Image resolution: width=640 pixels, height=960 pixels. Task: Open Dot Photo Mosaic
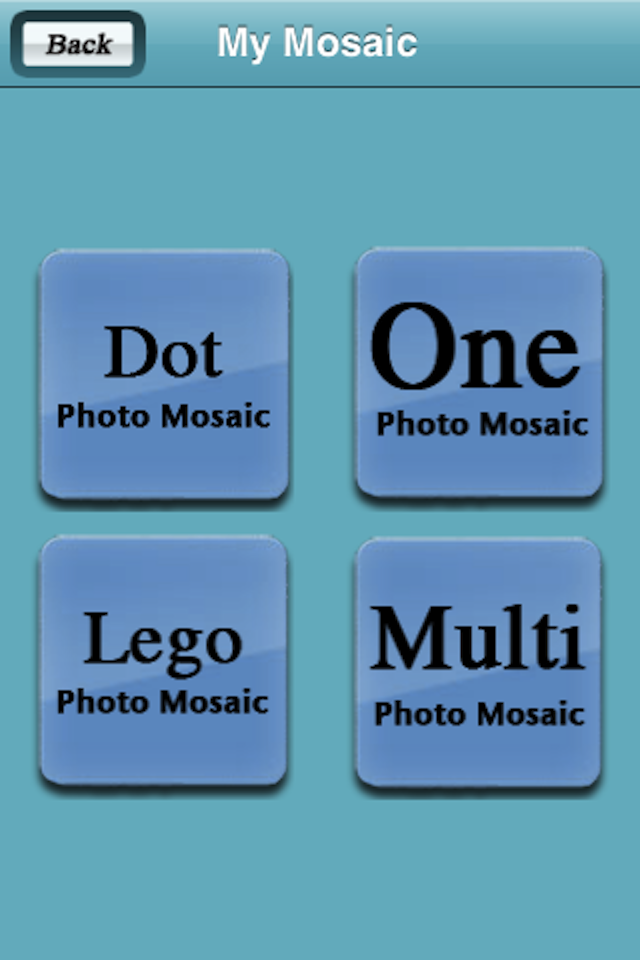[x=164, y=374]
